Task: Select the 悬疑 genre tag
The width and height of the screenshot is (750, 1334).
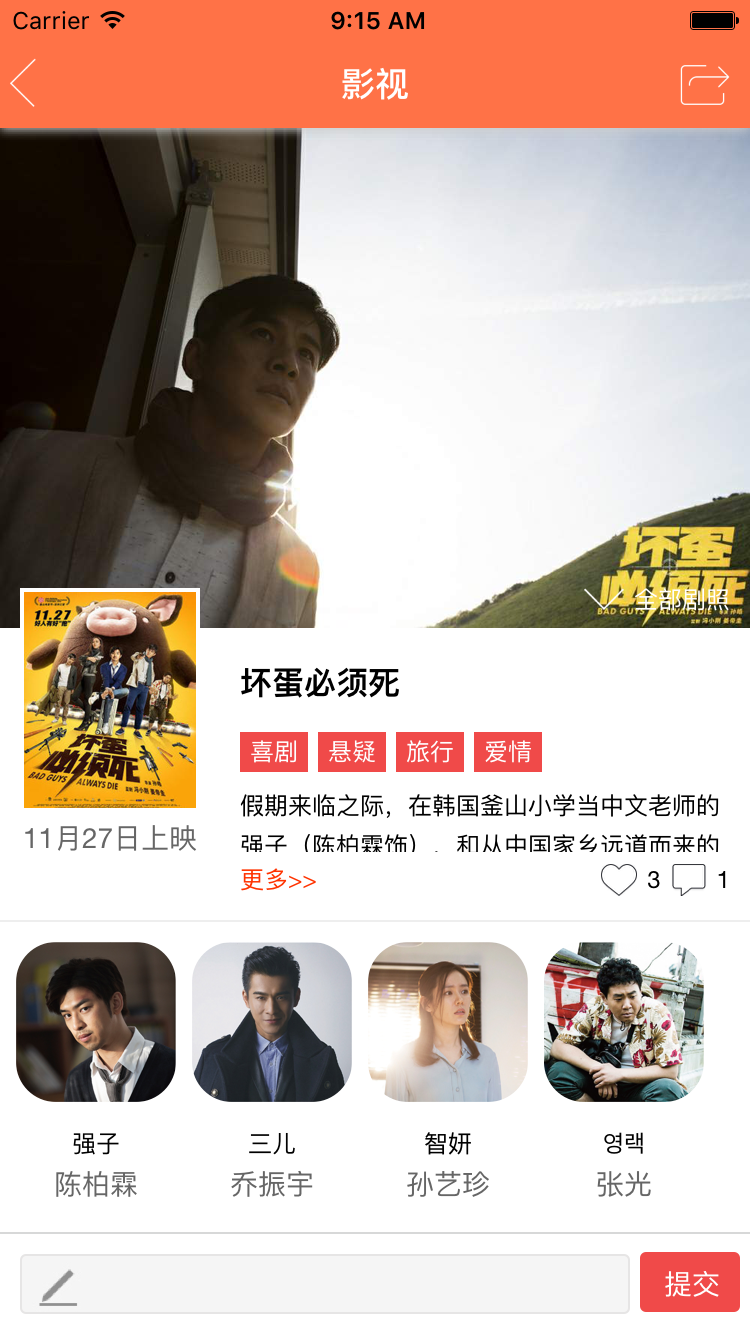Action: click(x=352, y=752)
